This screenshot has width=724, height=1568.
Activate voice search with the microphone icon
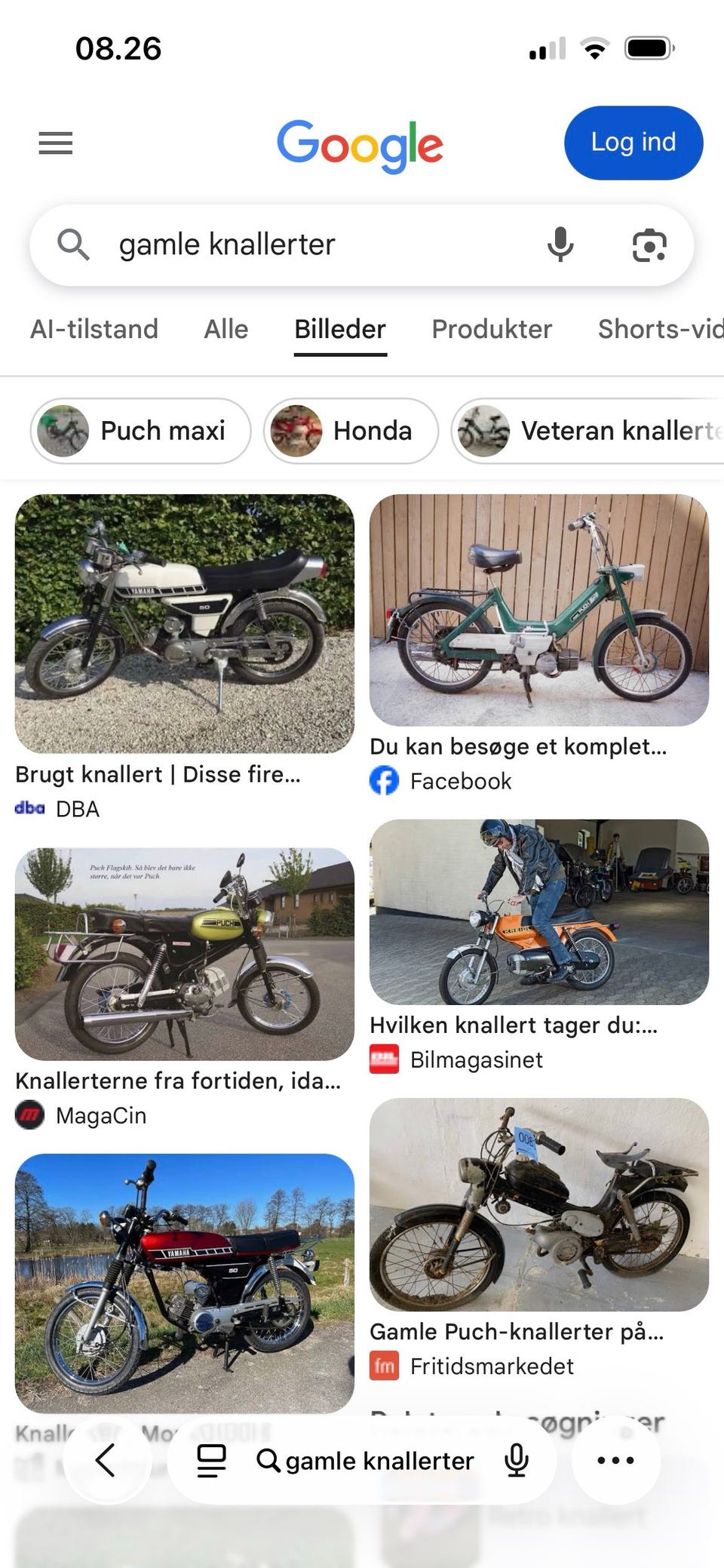(560, 244)
